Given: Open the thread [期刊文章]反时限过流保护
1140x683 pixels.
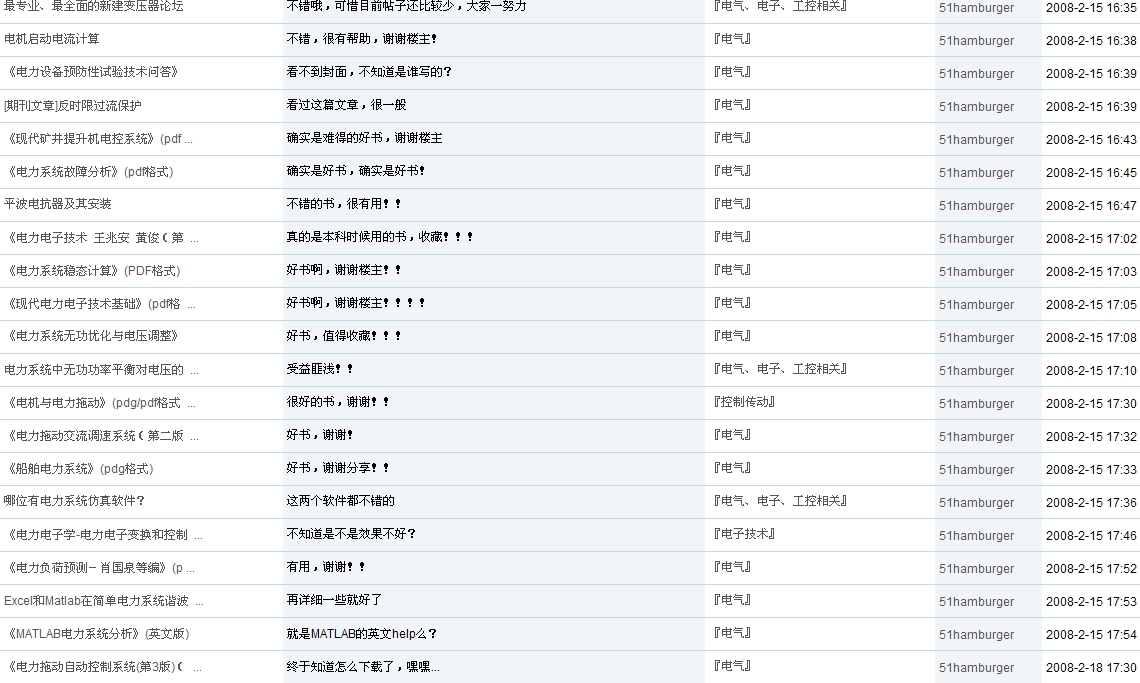Looking at the screenshot, I should [x=73, y=105].
